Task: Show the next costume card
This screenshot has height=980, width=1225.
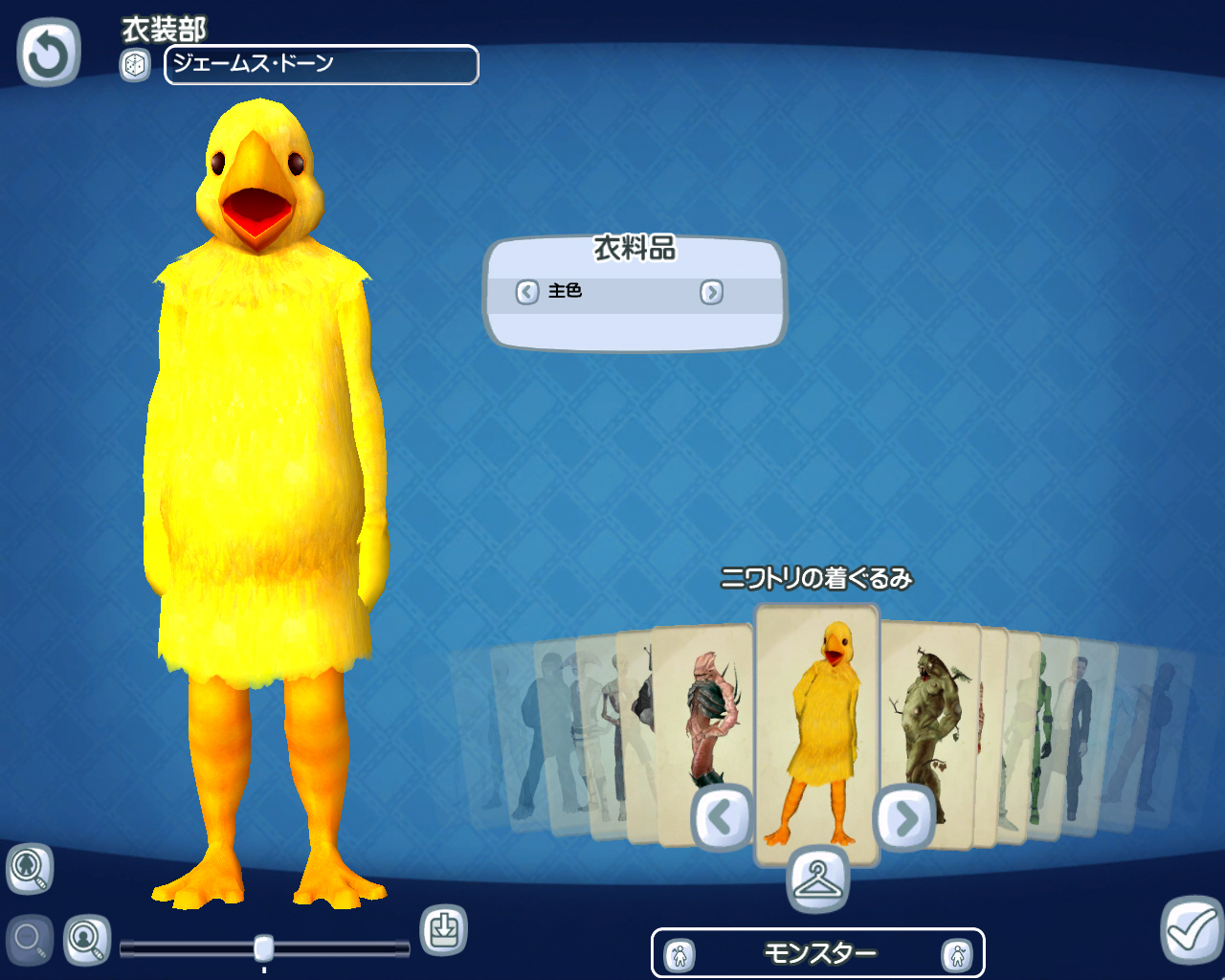Action: (x=904, y=818)
